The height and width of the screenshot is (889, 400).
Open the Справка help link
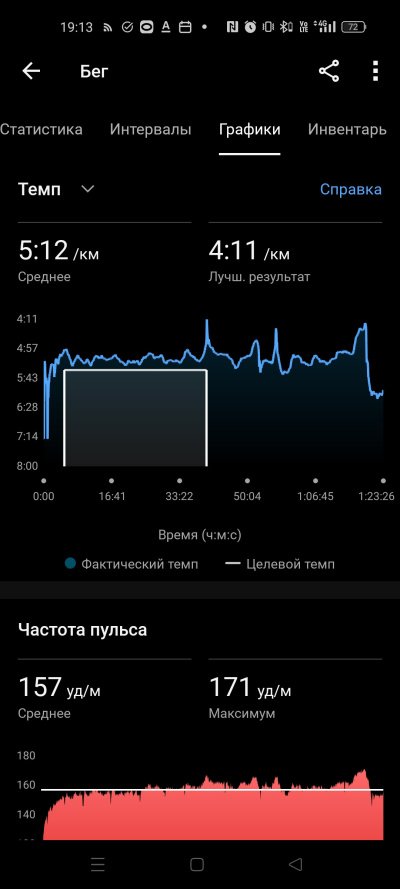[x=351, y=189]
